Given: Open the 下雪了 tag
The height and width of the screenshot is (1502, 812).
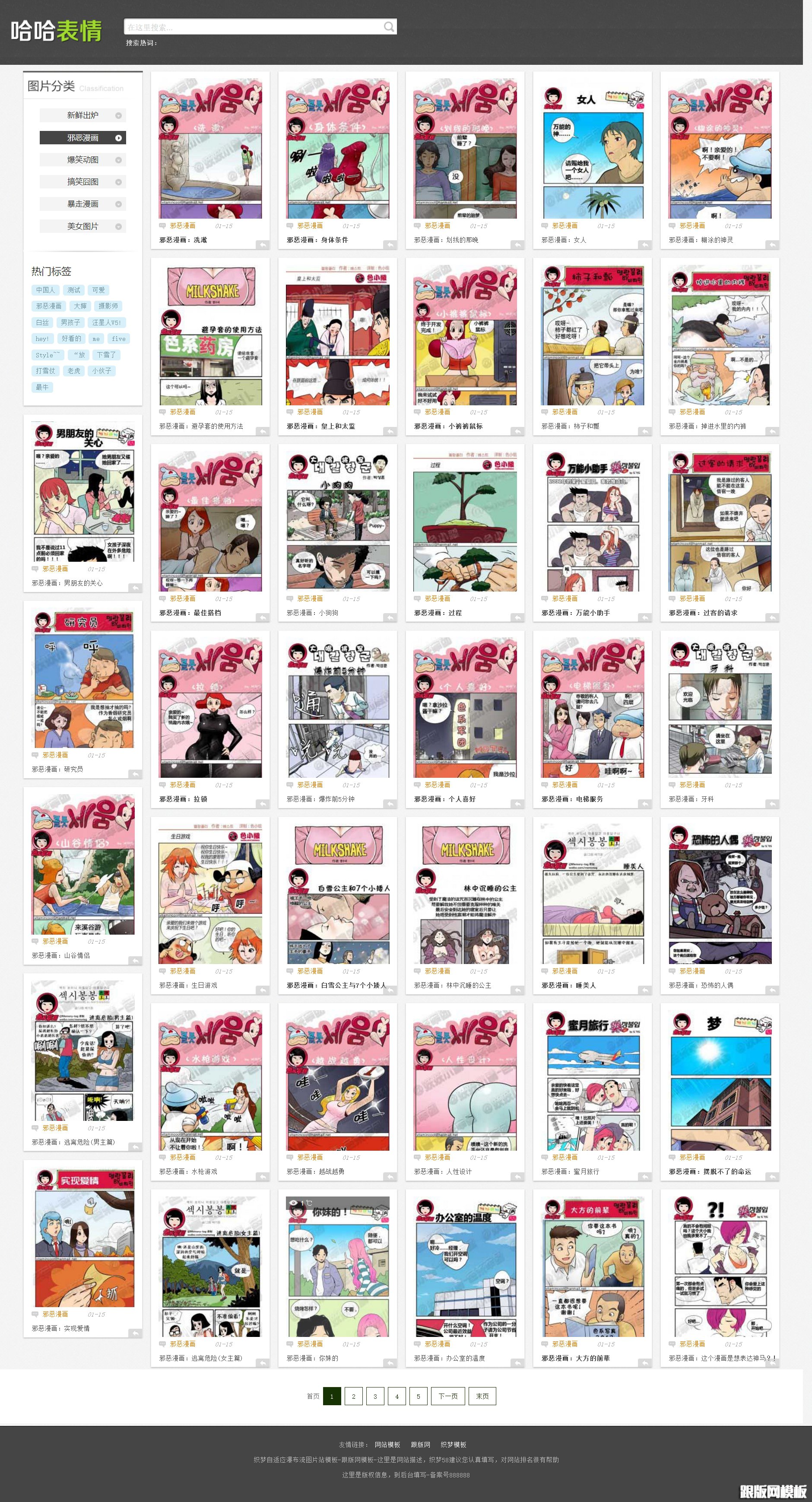Looking at the screenshot, I should pyautogui.click(x=106, y=354).
